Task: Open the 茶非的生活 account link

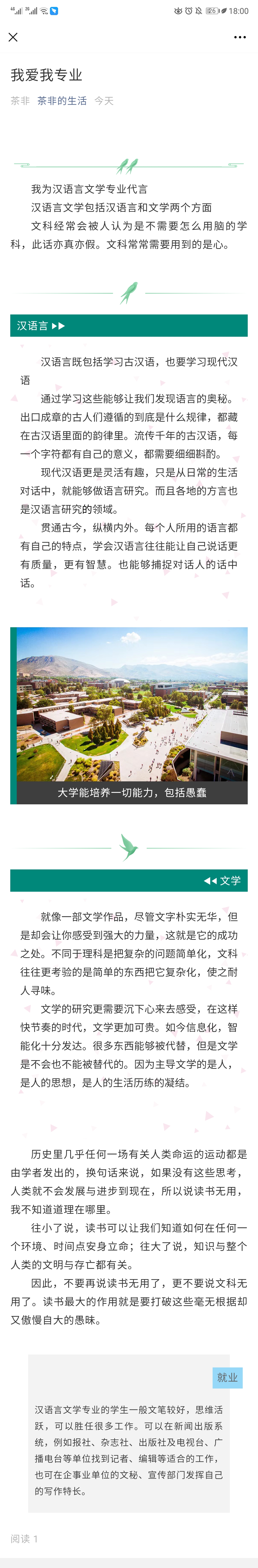Action: (62, 101)
